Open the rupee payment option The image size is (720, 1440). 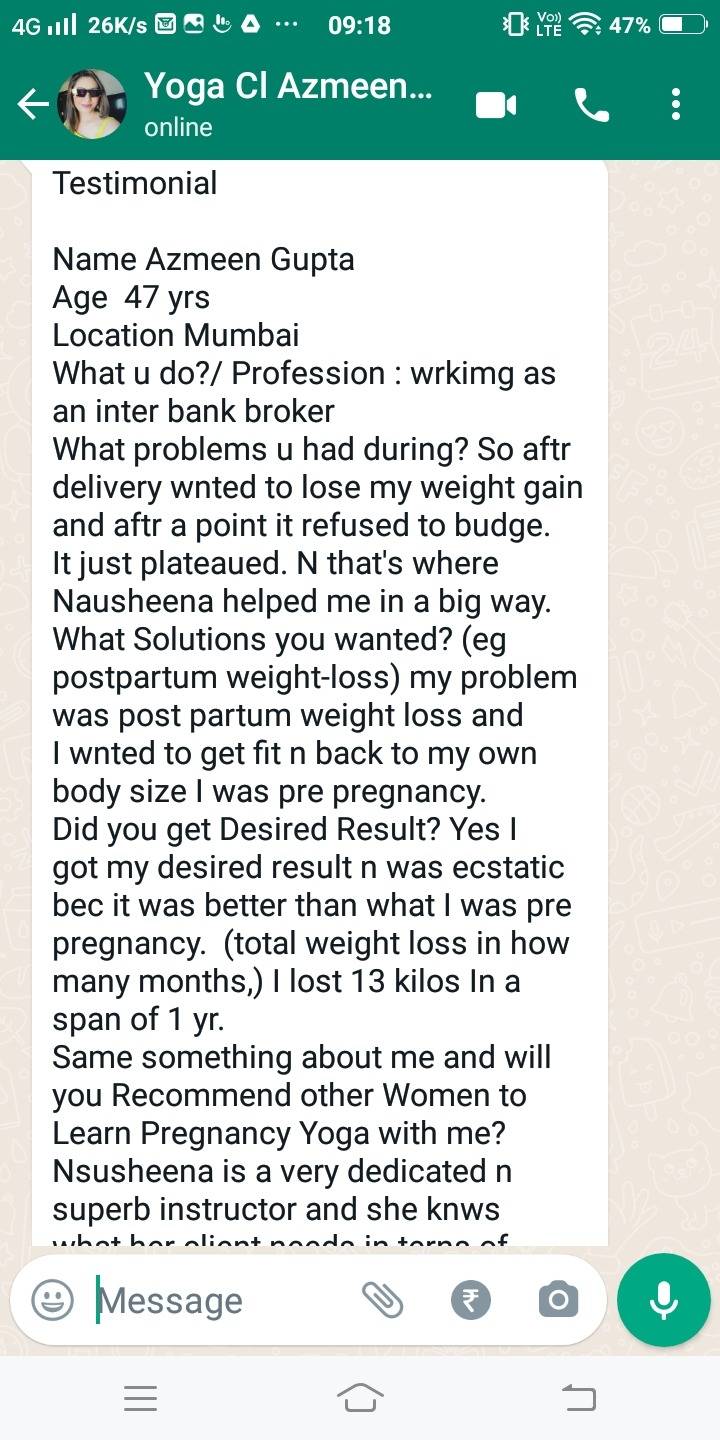(x=471, y=1300)
